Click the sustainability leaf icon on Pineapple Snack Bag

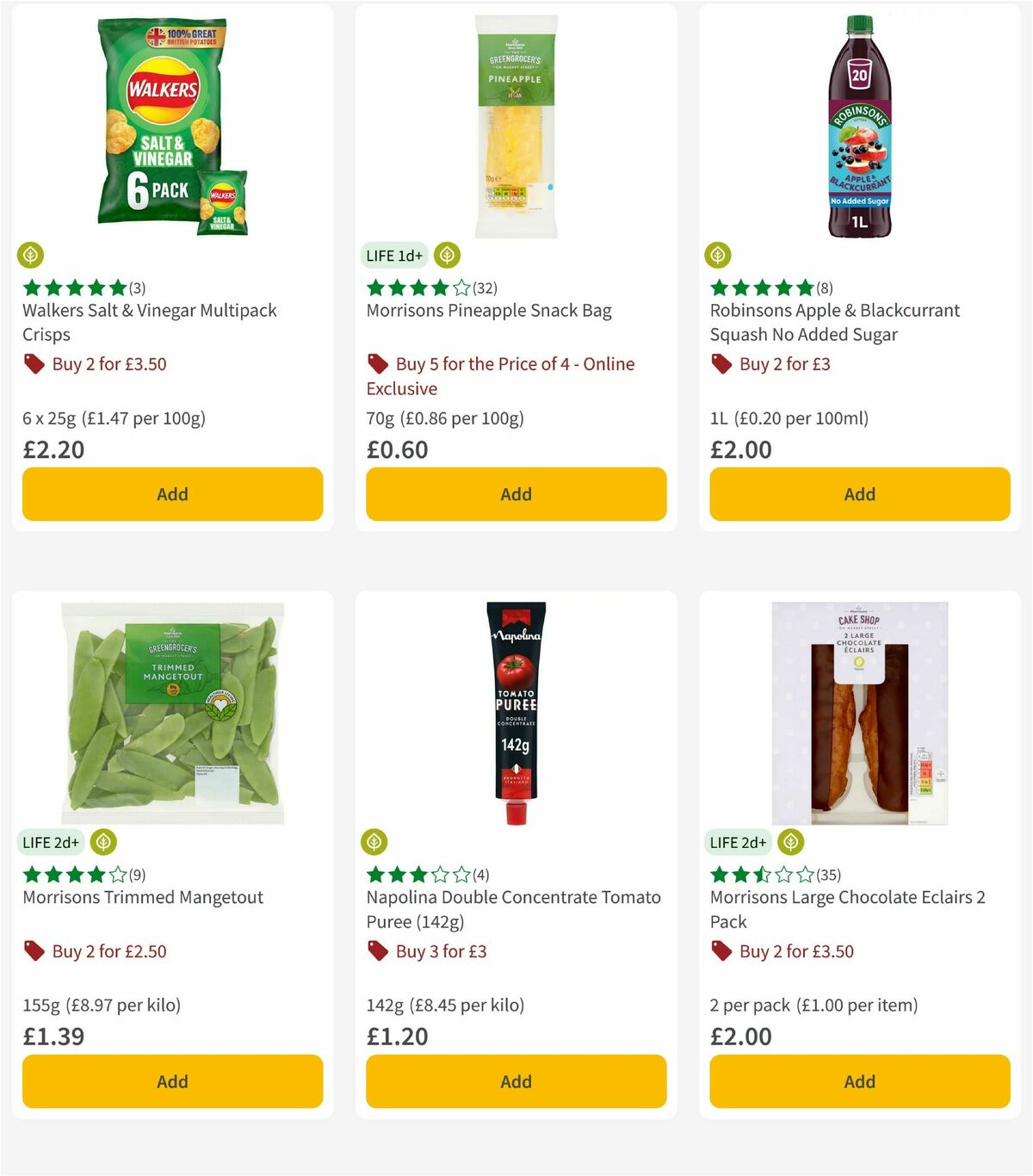(x=446, y=256)
